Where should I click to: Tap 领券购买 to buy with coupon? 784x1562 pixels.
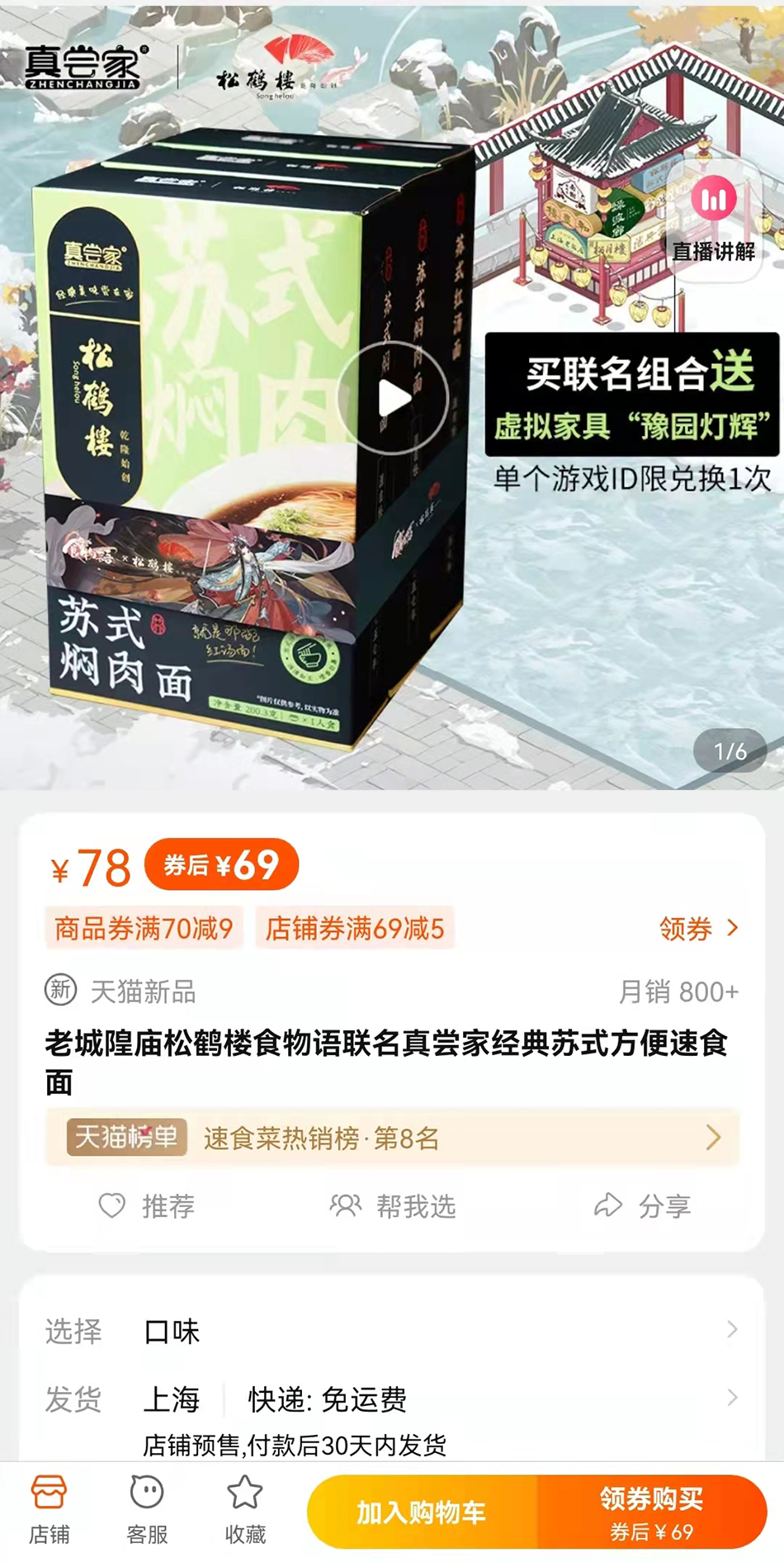pyautogui.click(x=652, y=1512)
